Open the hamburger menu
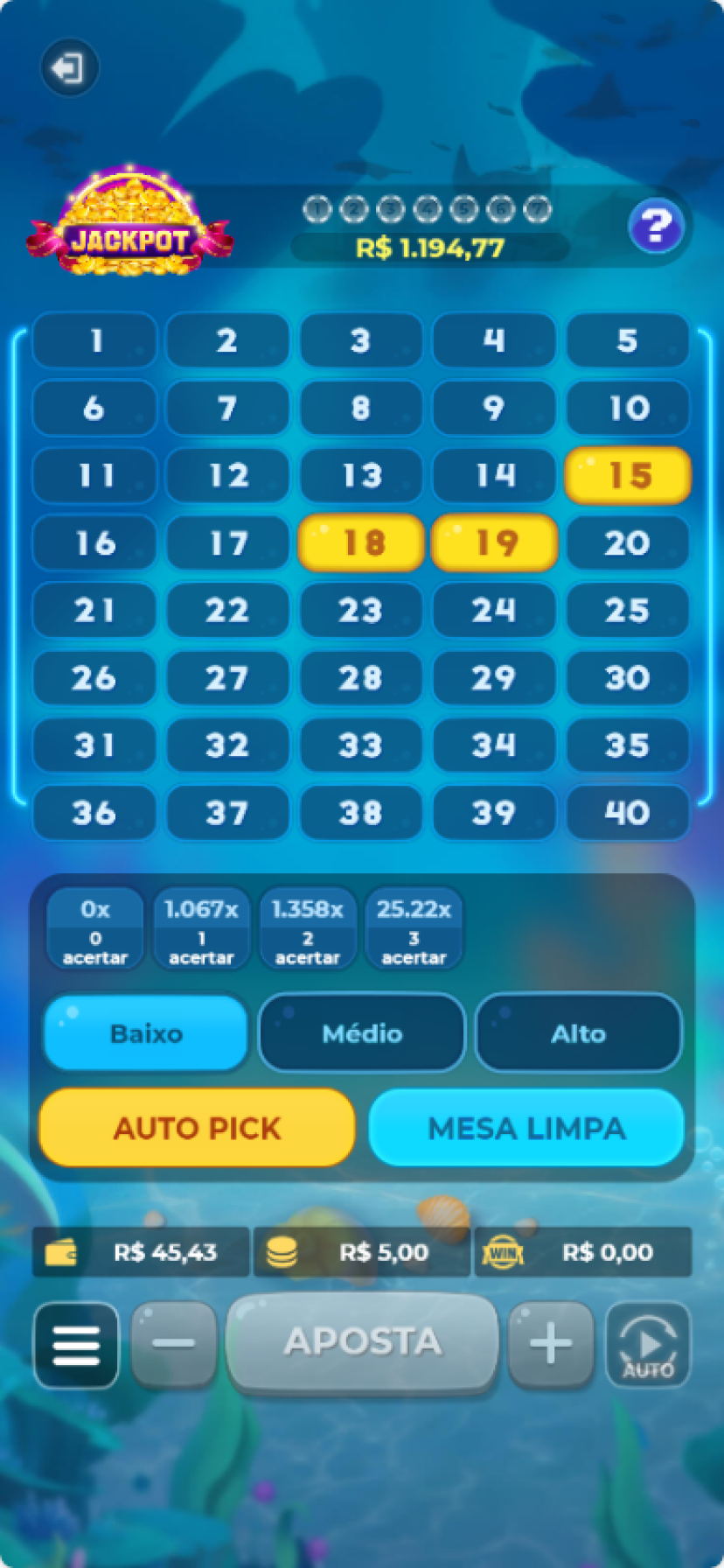Viewport: 724px width, 1568px height. 77,1345
